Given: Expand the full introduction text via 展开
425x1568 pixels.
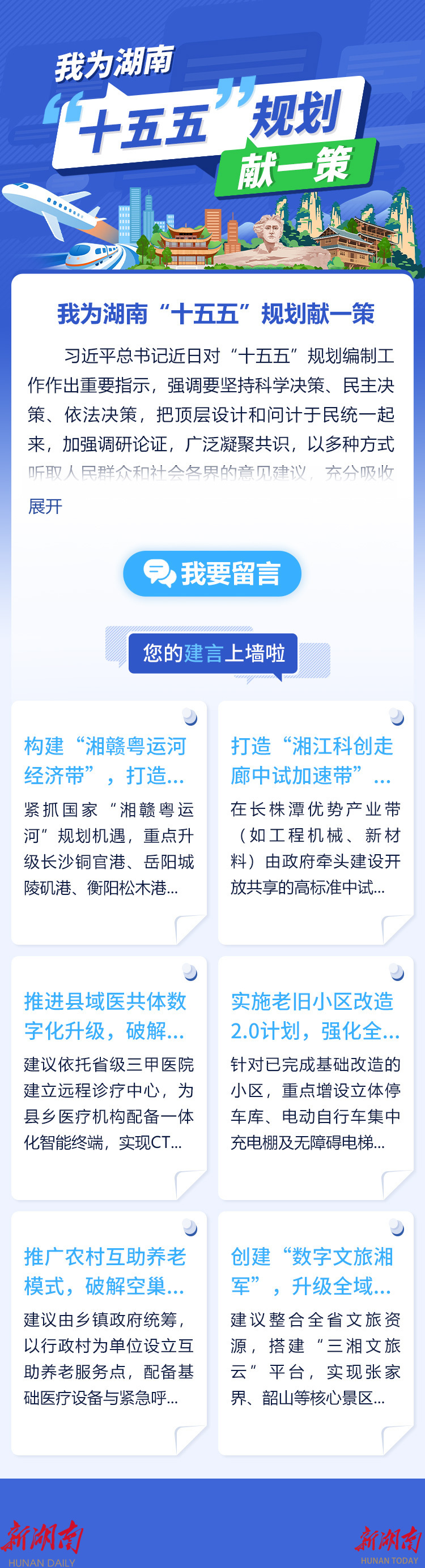Looking at the screenshot, I should pos(45,506).
